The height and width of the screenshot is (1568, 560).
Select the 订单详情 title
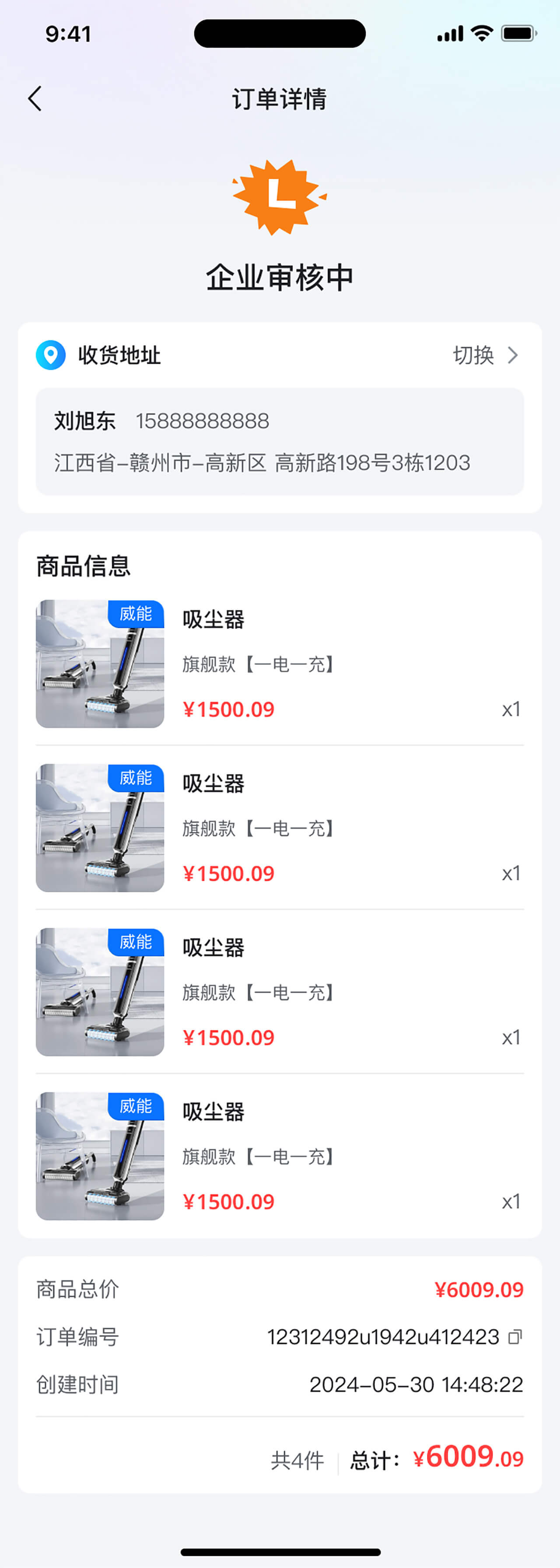pyautogui.click(x=280, y=99)
